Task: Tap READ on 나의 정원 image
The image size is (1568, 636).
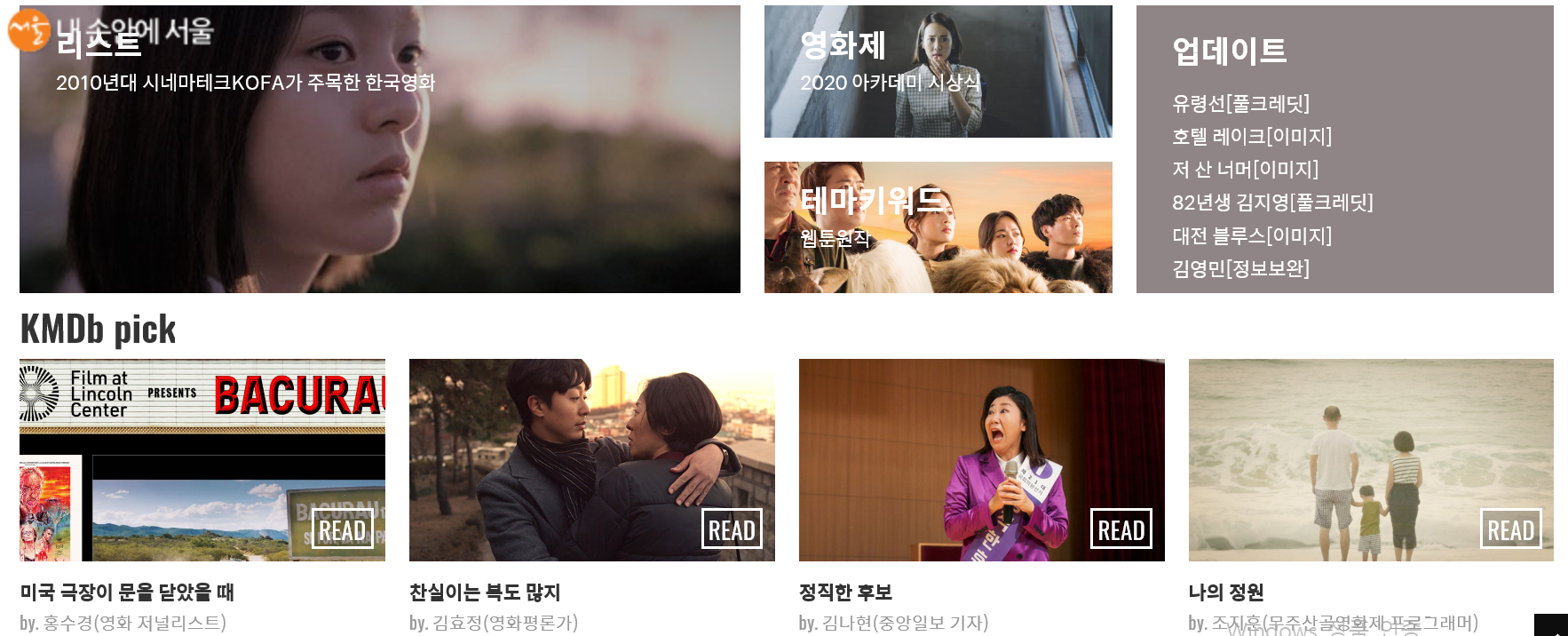Action: pyautogui.click(x=1510, y=530)
